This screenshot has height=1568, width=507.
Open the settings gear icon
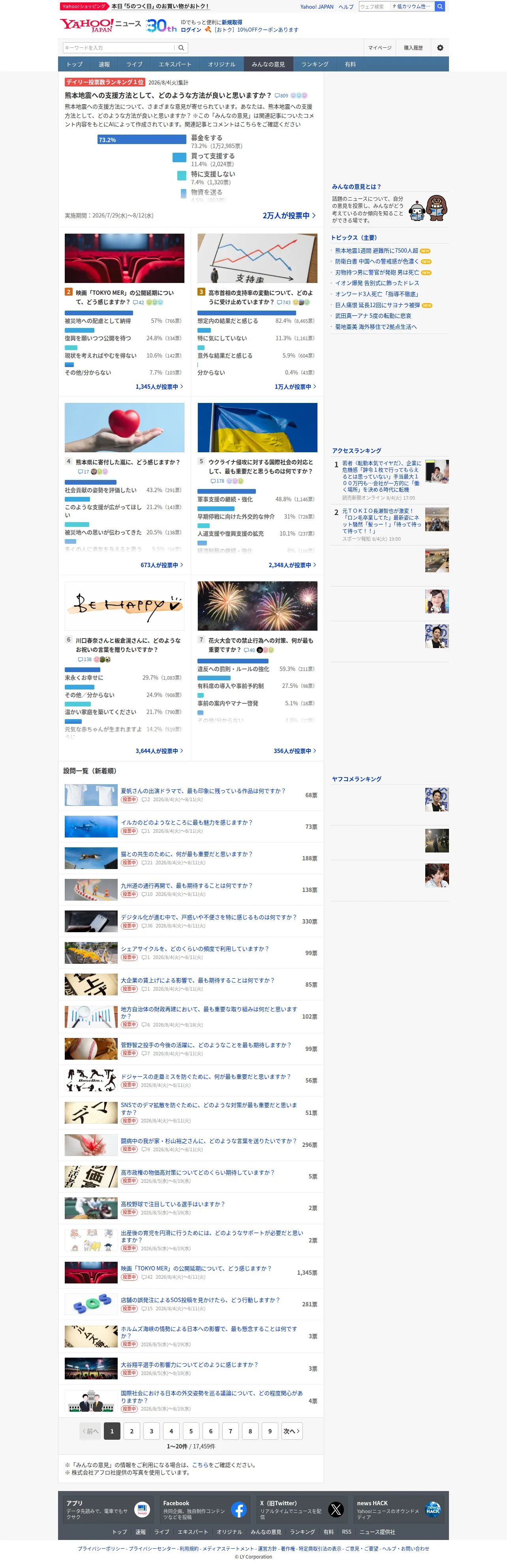click(x=440, y=47)
